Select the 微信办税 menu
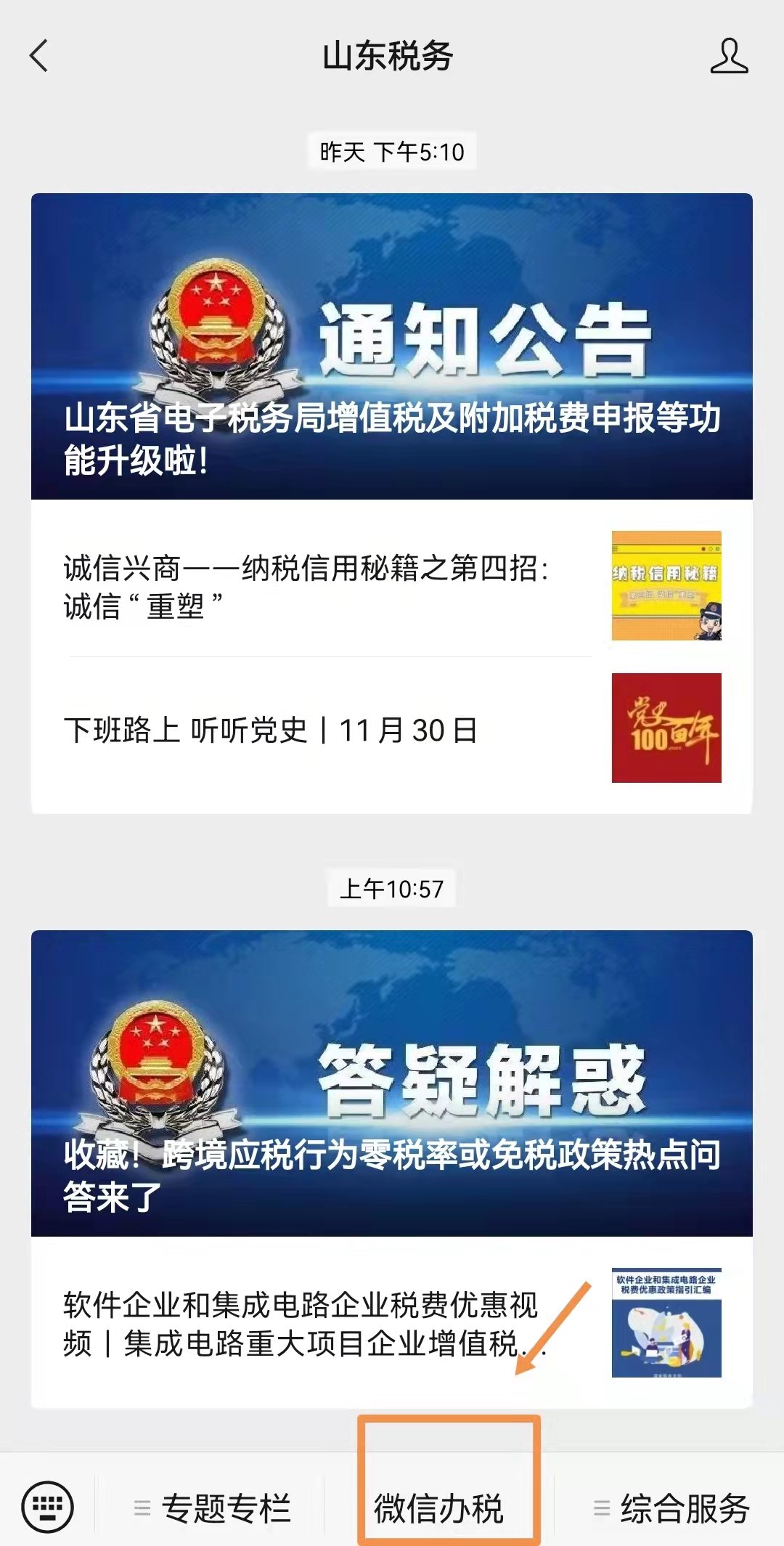The height and width of the screenshot is (1546, 784). pyautogui.click(x=439, y=1508)
